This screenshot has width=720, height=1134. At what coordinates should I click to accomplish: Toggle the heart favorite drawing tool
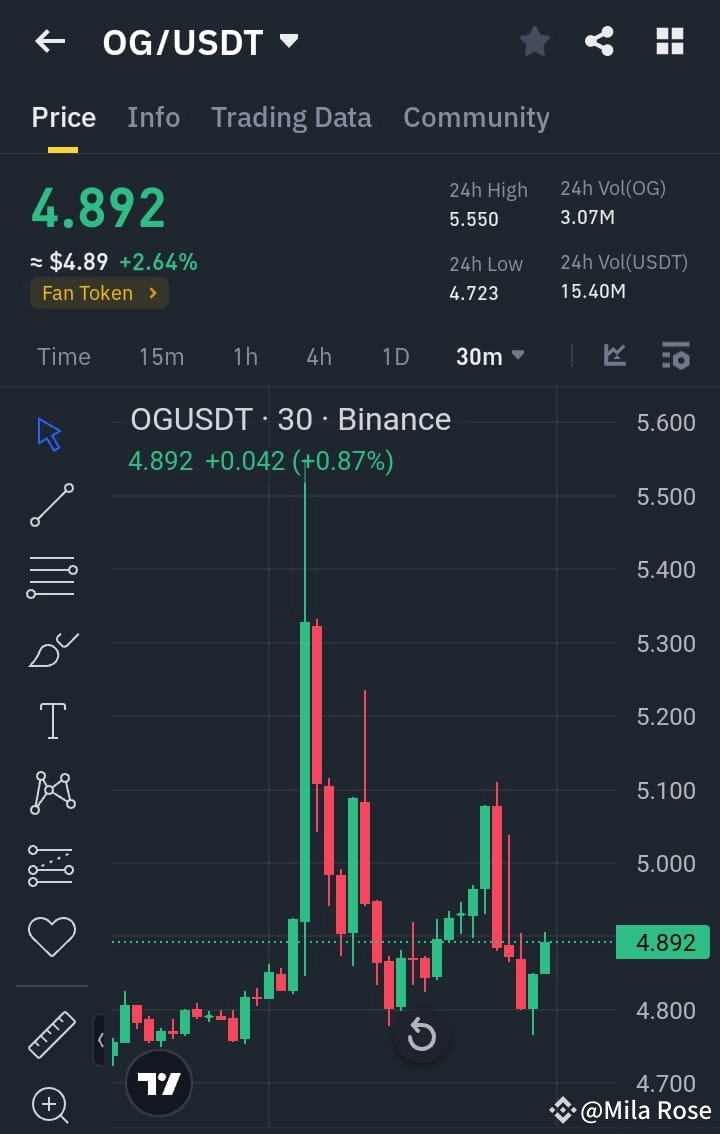tap(50, 936)
